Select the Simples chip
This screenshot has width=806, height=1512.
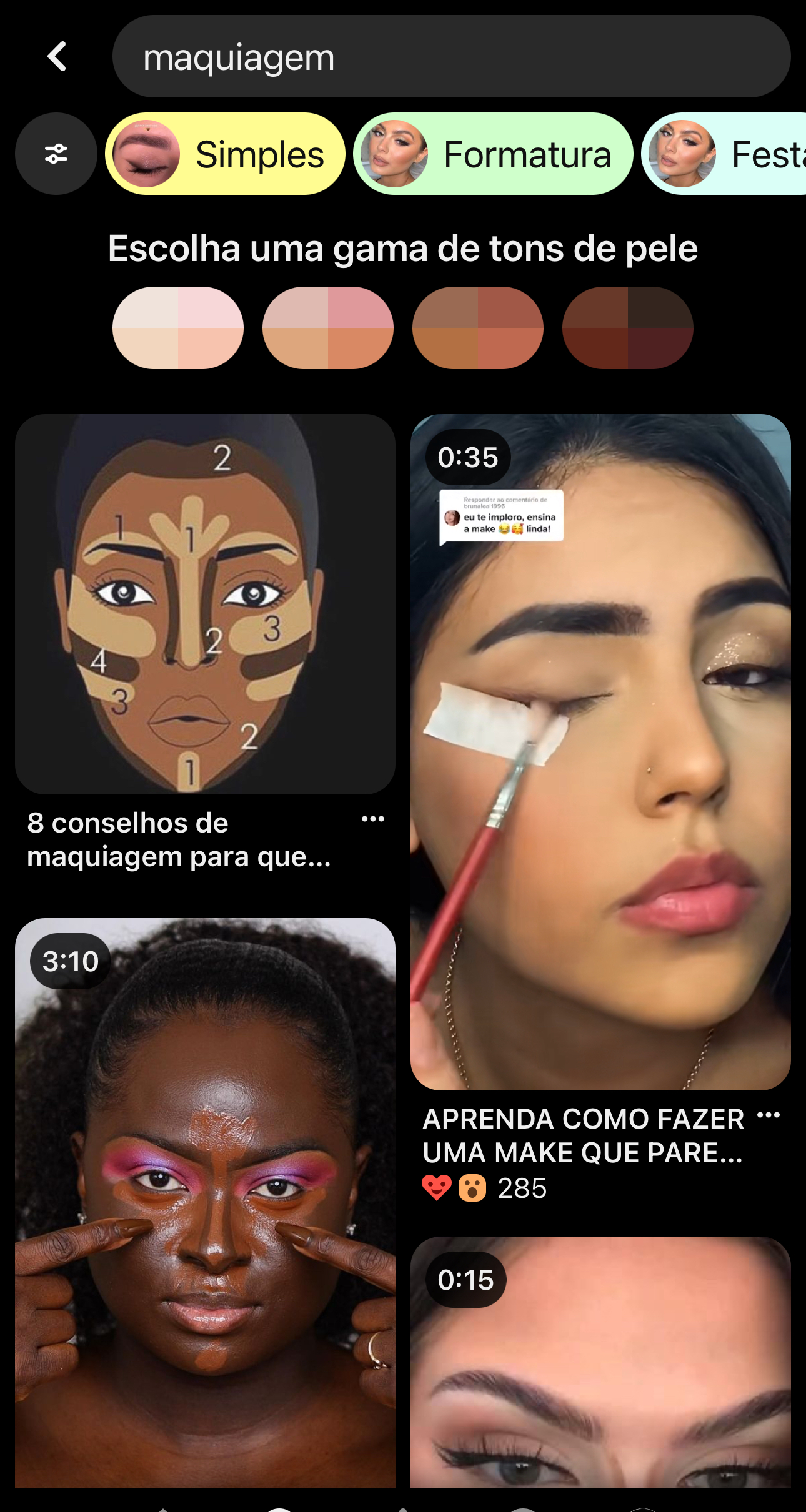[225, 154]
